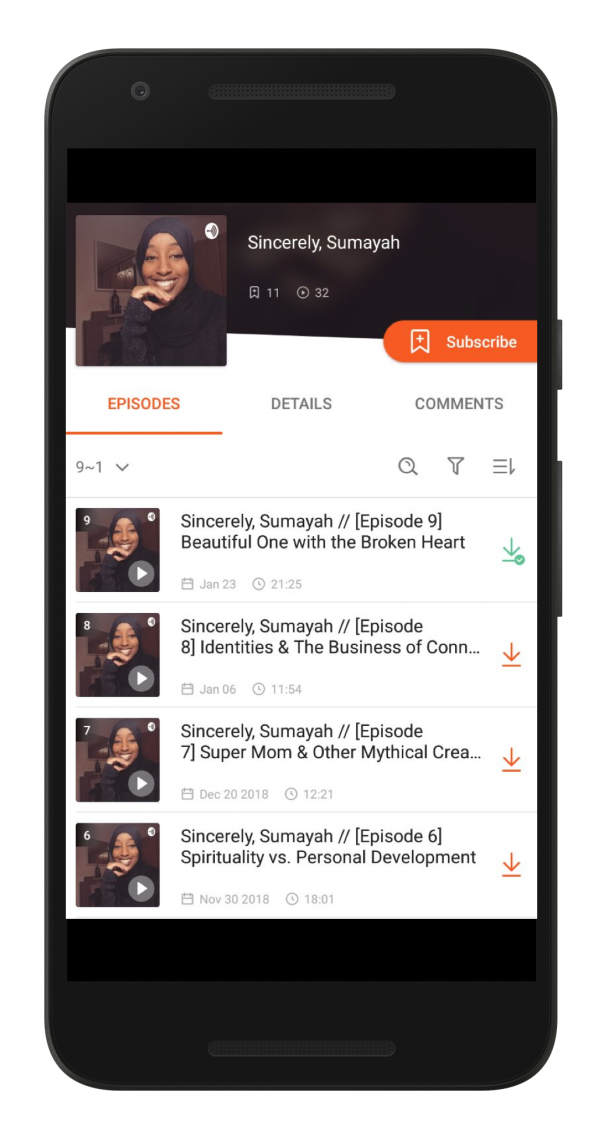
Task: Open the downloaded Episode 9 status icon
Action: coord(512,552)
